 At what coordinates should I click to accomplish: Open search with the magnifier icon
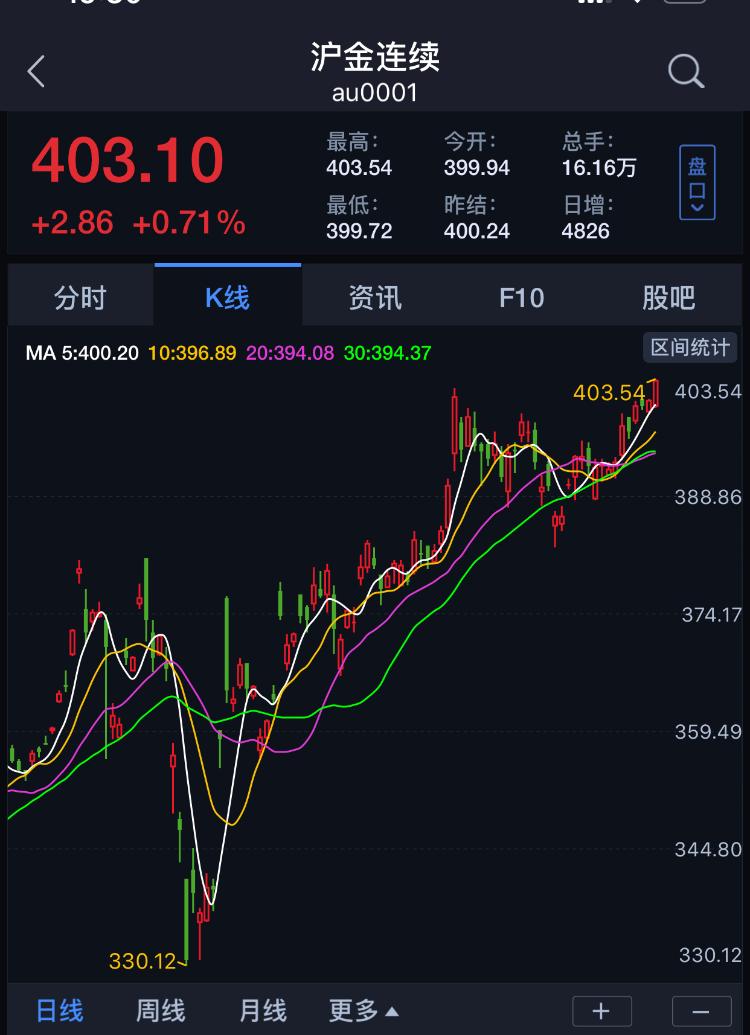[x=685, y=71]
